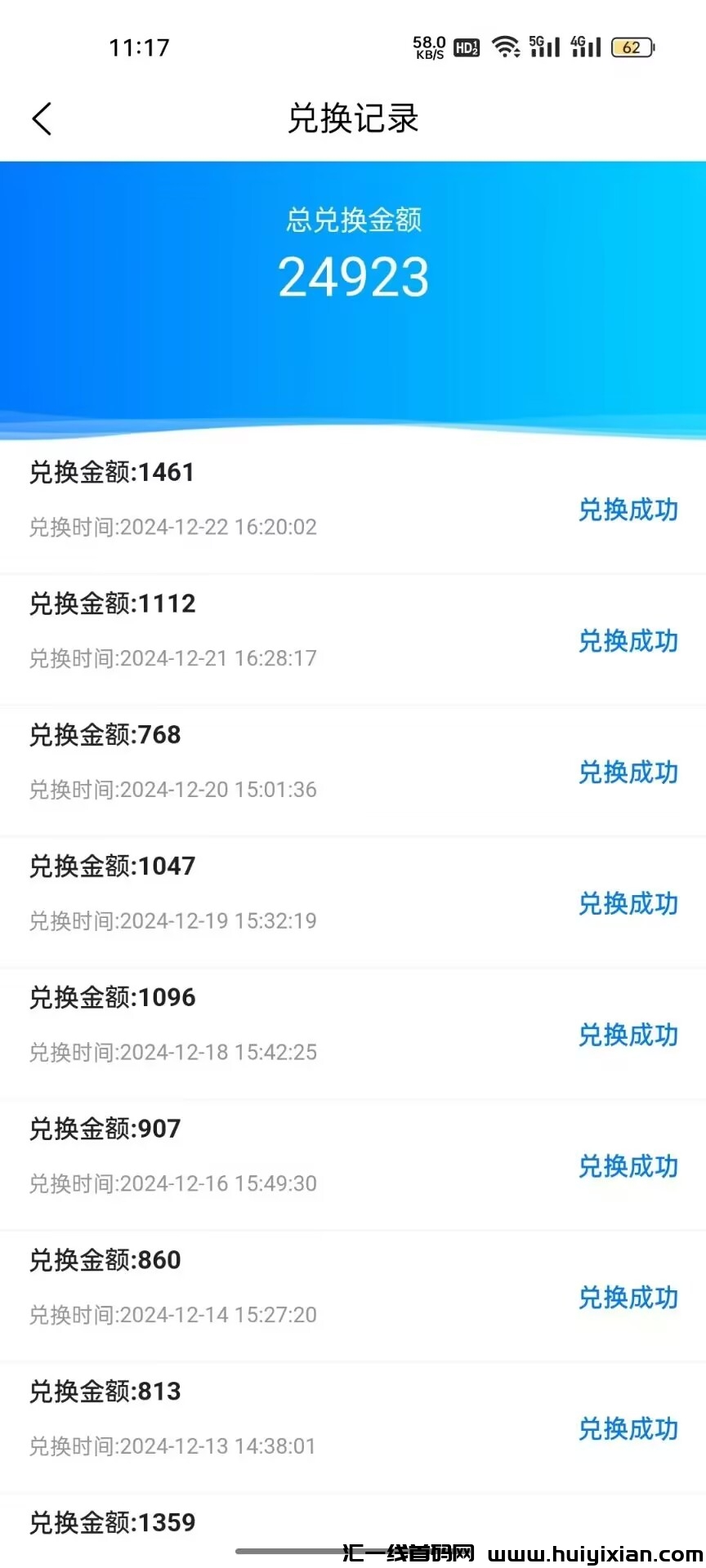
Task: Tap the 兑换记录 page title
Action: click(x=352, y=118)
